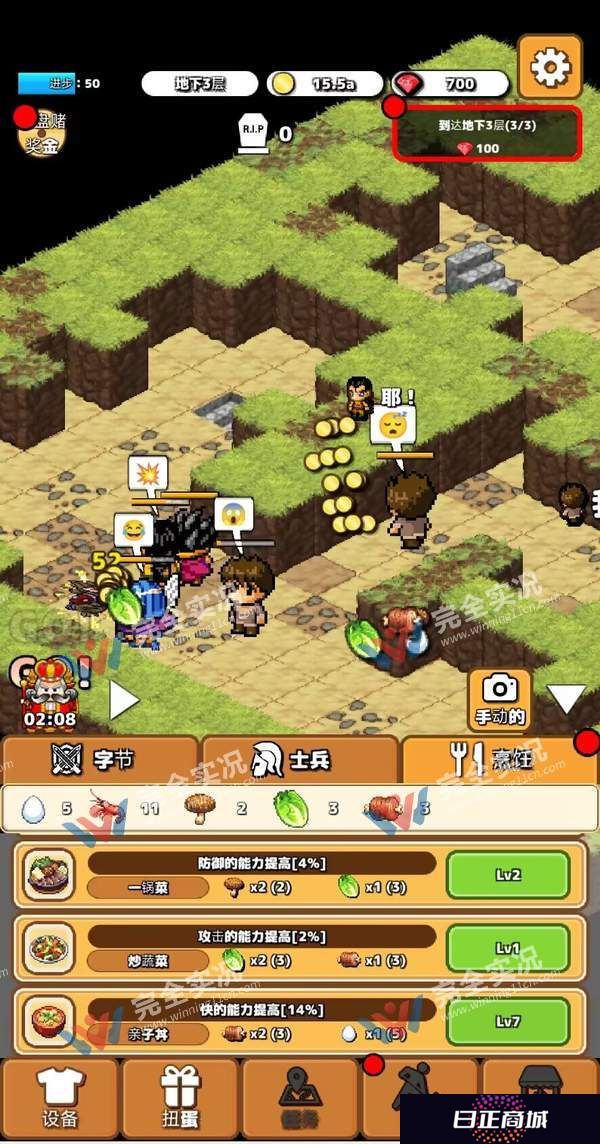Tap the play speed arrow
The image size is (600, 1144).
pos(123,701)
